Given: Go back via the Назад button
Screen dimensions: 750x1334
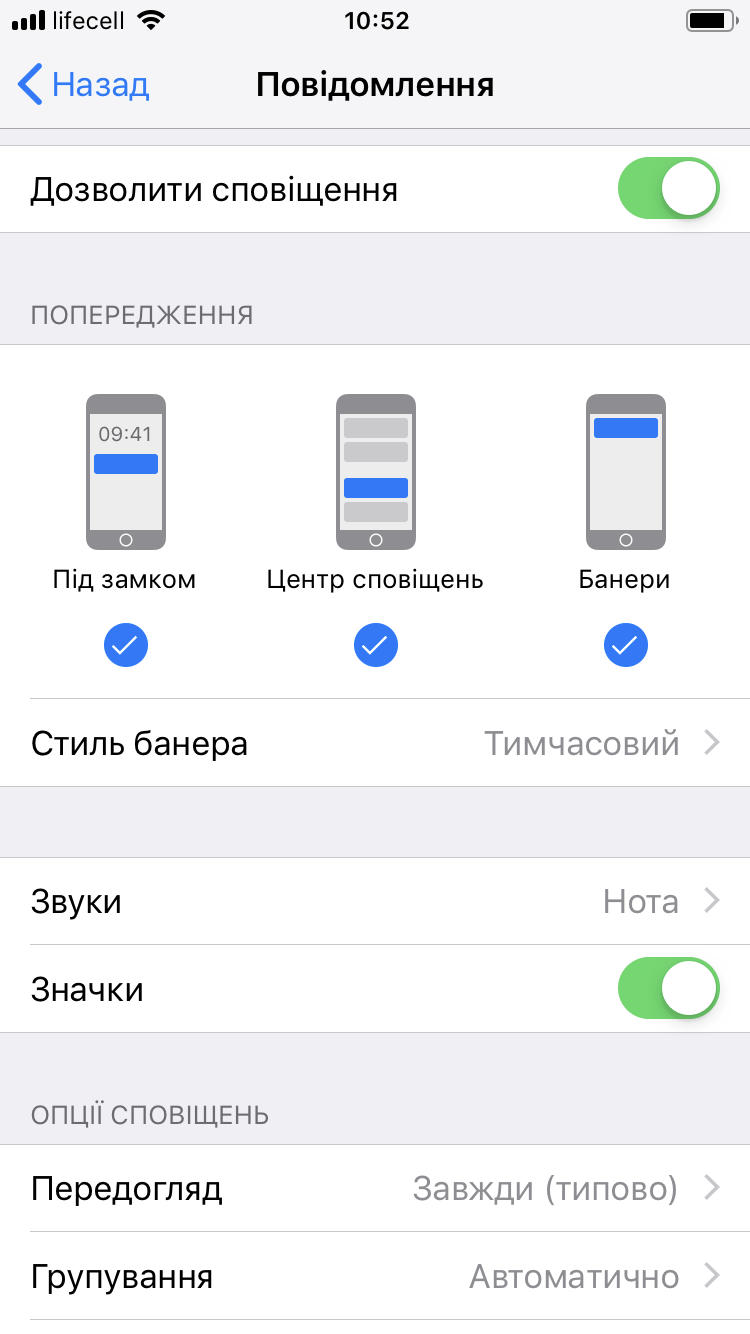Looking at the screenshot, I should coord(84,85).
